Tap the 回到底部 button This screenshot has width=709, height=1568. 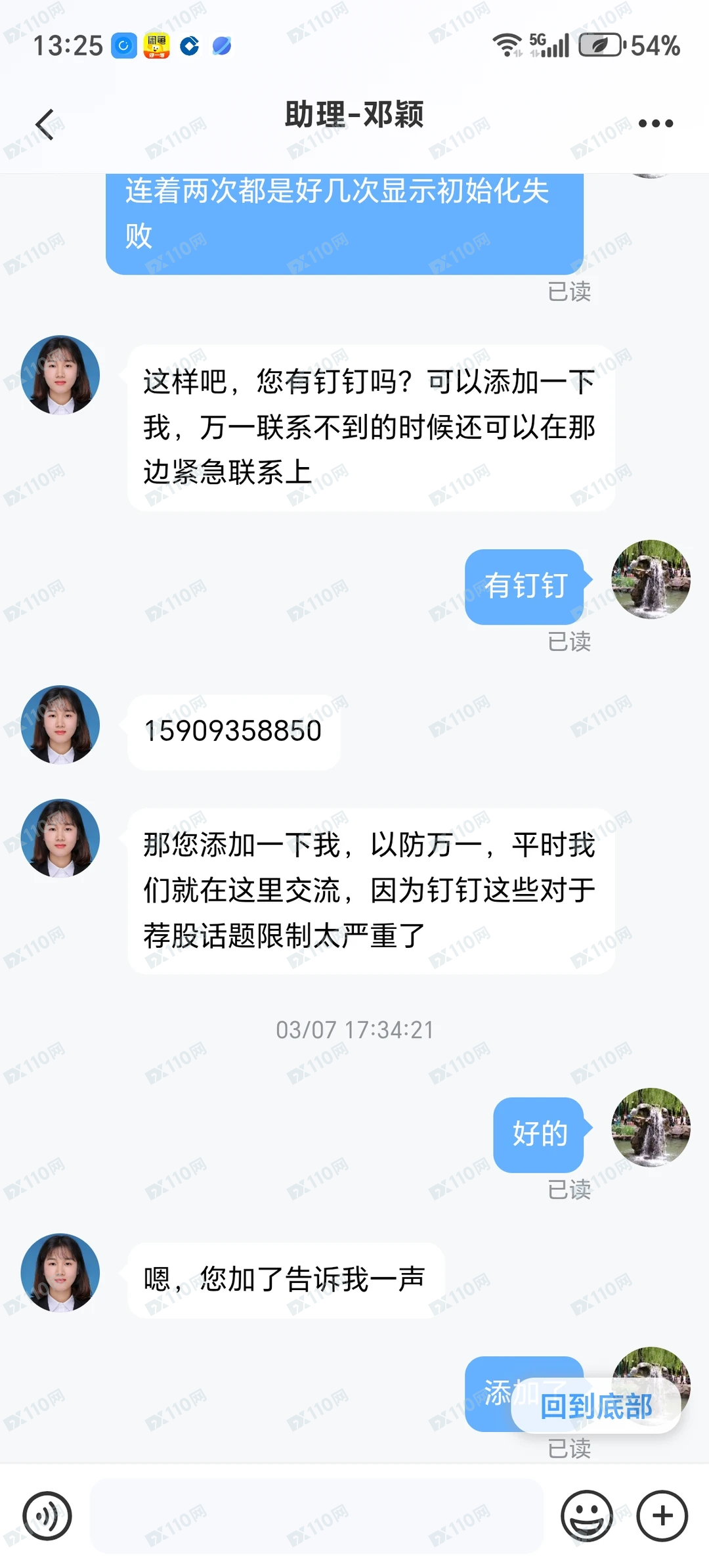point(595,1406)
